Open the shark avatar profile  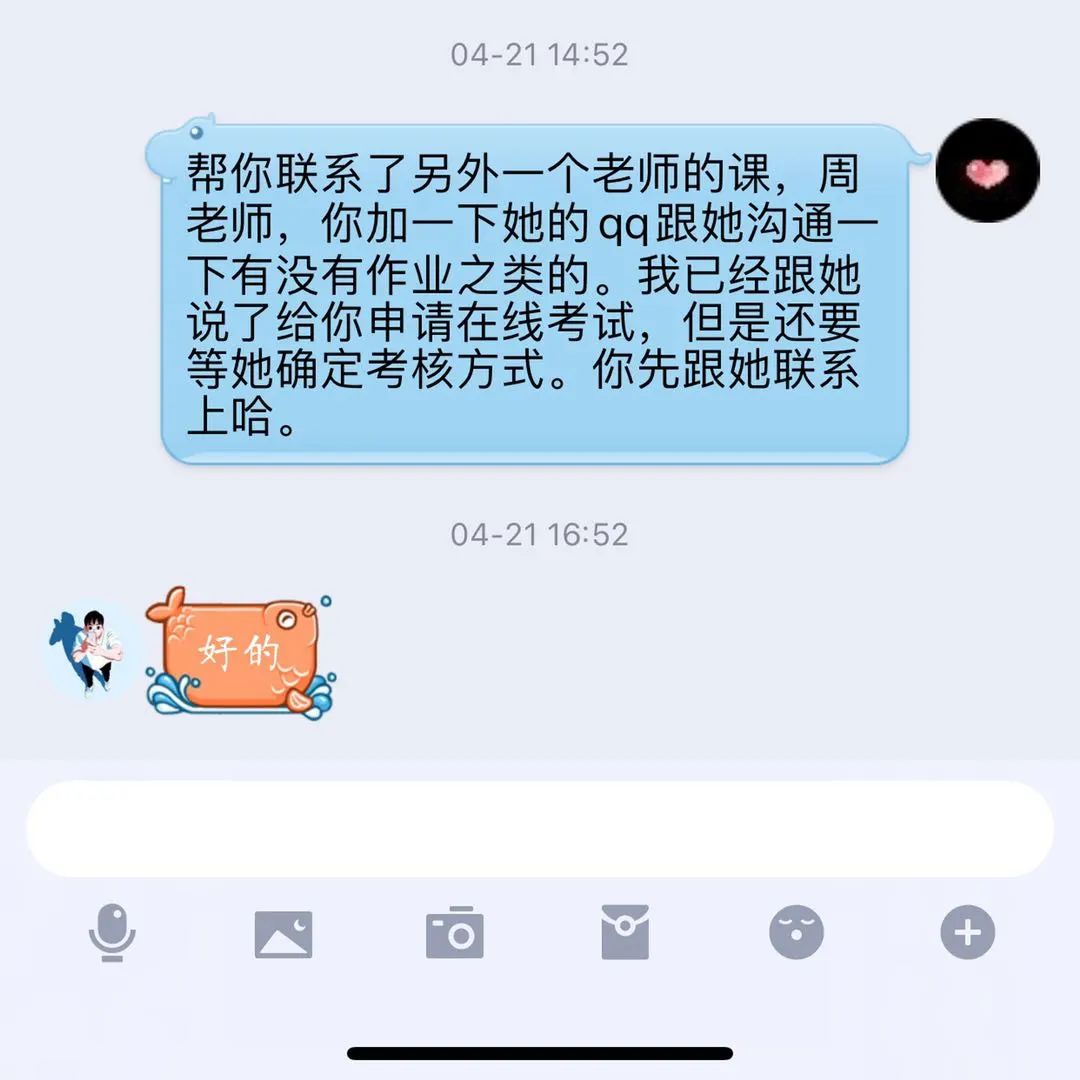pos(92,650)
